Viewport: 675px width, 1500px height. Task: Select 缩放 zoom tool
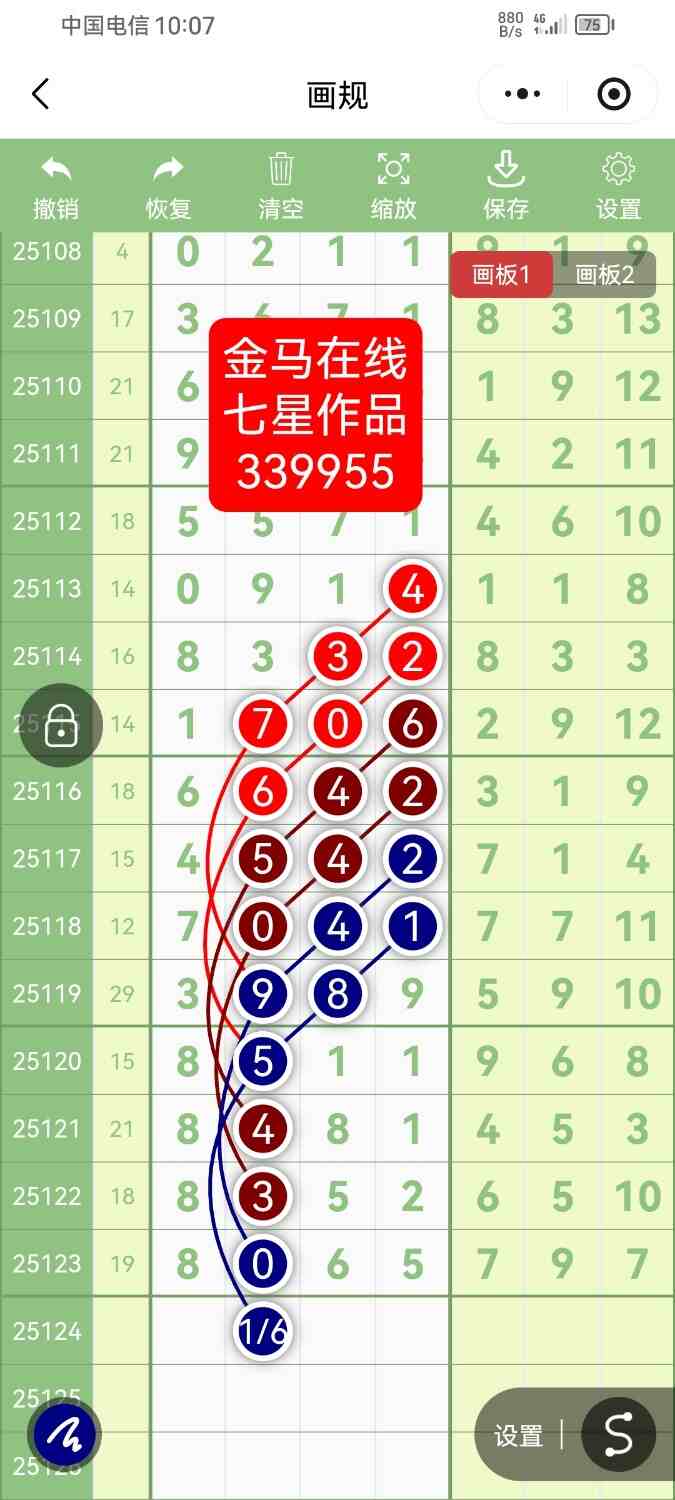point(393,187)
